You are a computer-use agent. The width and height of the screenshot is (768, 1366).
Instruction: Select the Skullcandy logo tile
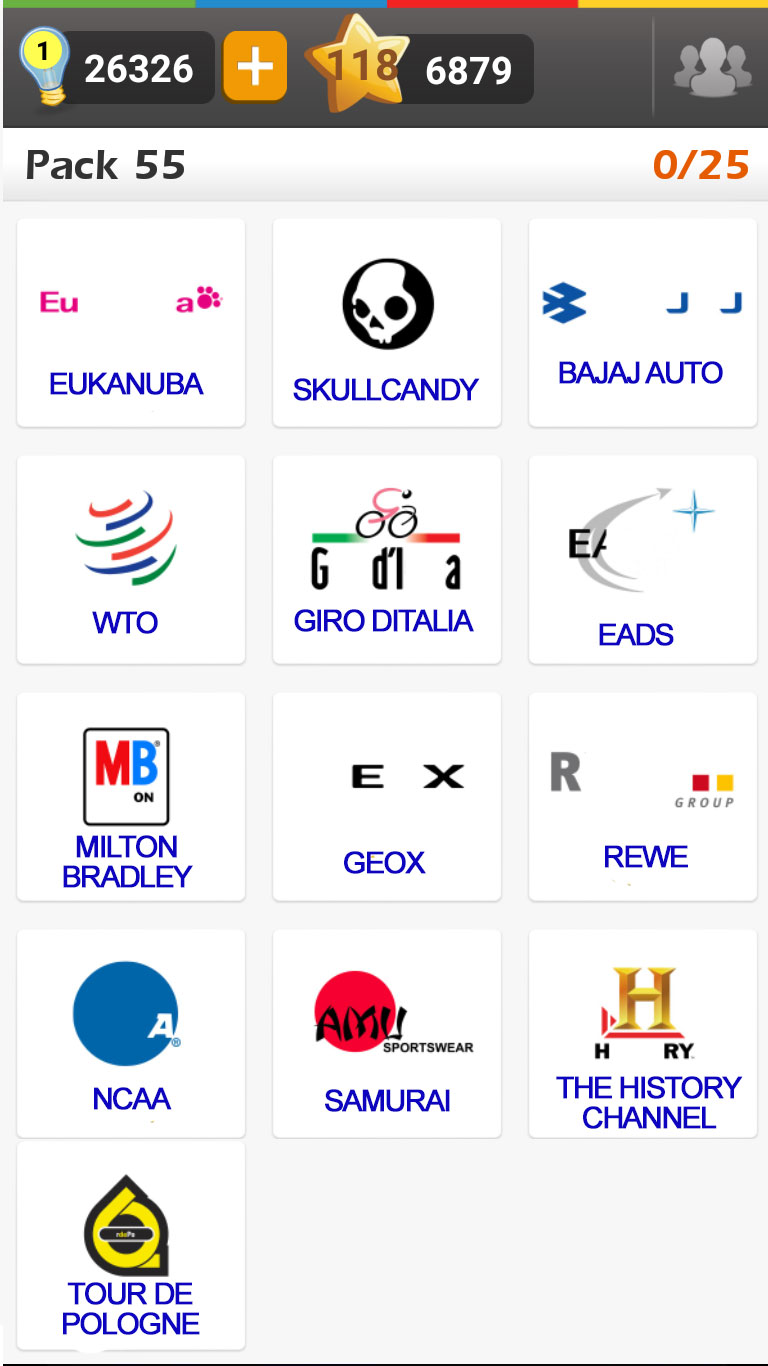[x=387, y=323]
